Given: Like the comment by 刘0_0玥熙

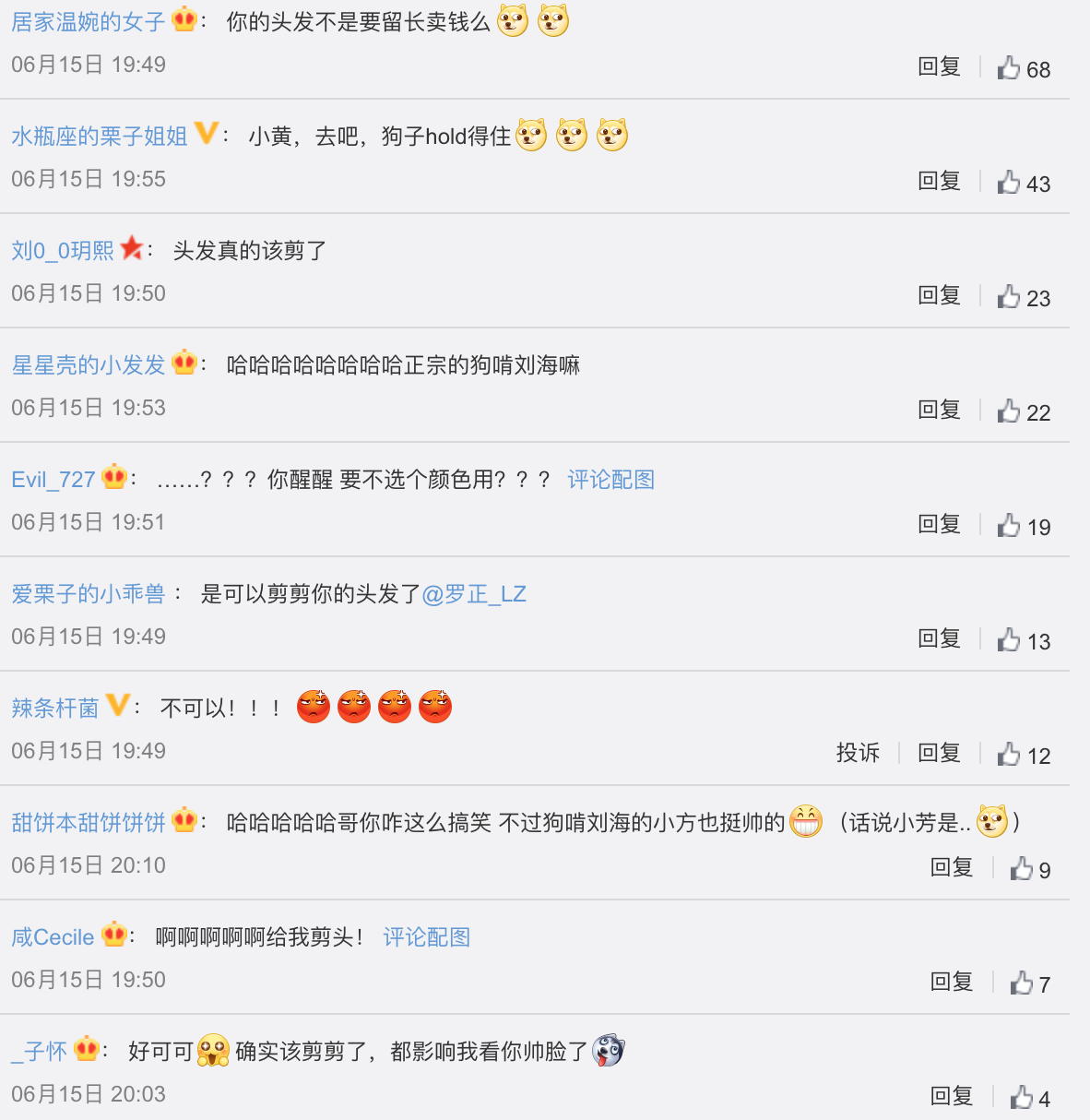Looking at the screenshot, I should coord(1010,297).
